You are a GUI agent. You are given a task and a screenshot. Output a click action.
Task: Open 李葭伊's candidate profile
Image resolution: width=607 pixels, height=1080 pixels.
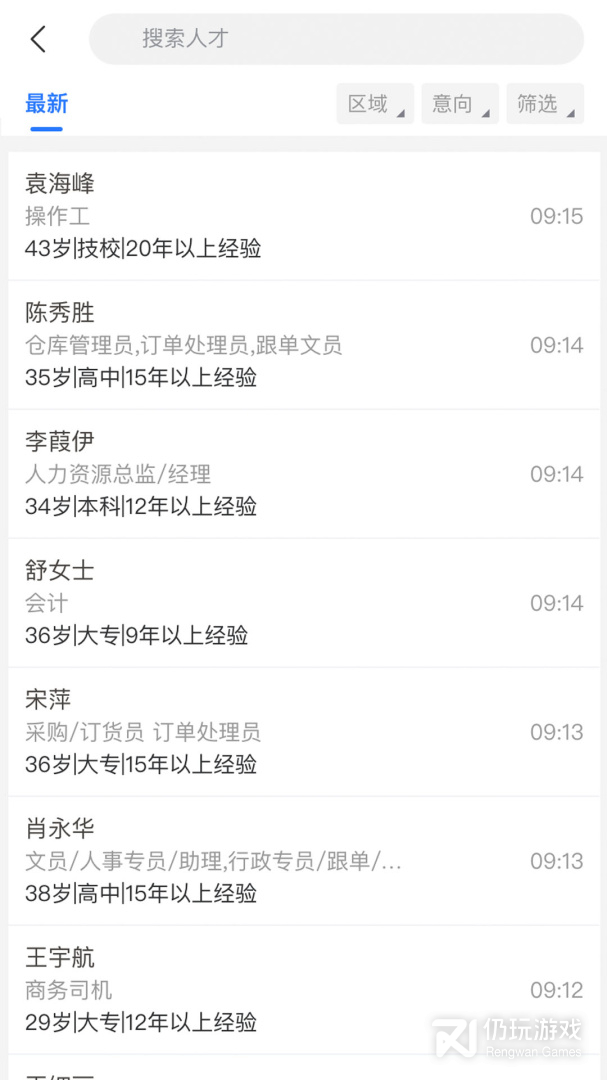tap(303, 474)
